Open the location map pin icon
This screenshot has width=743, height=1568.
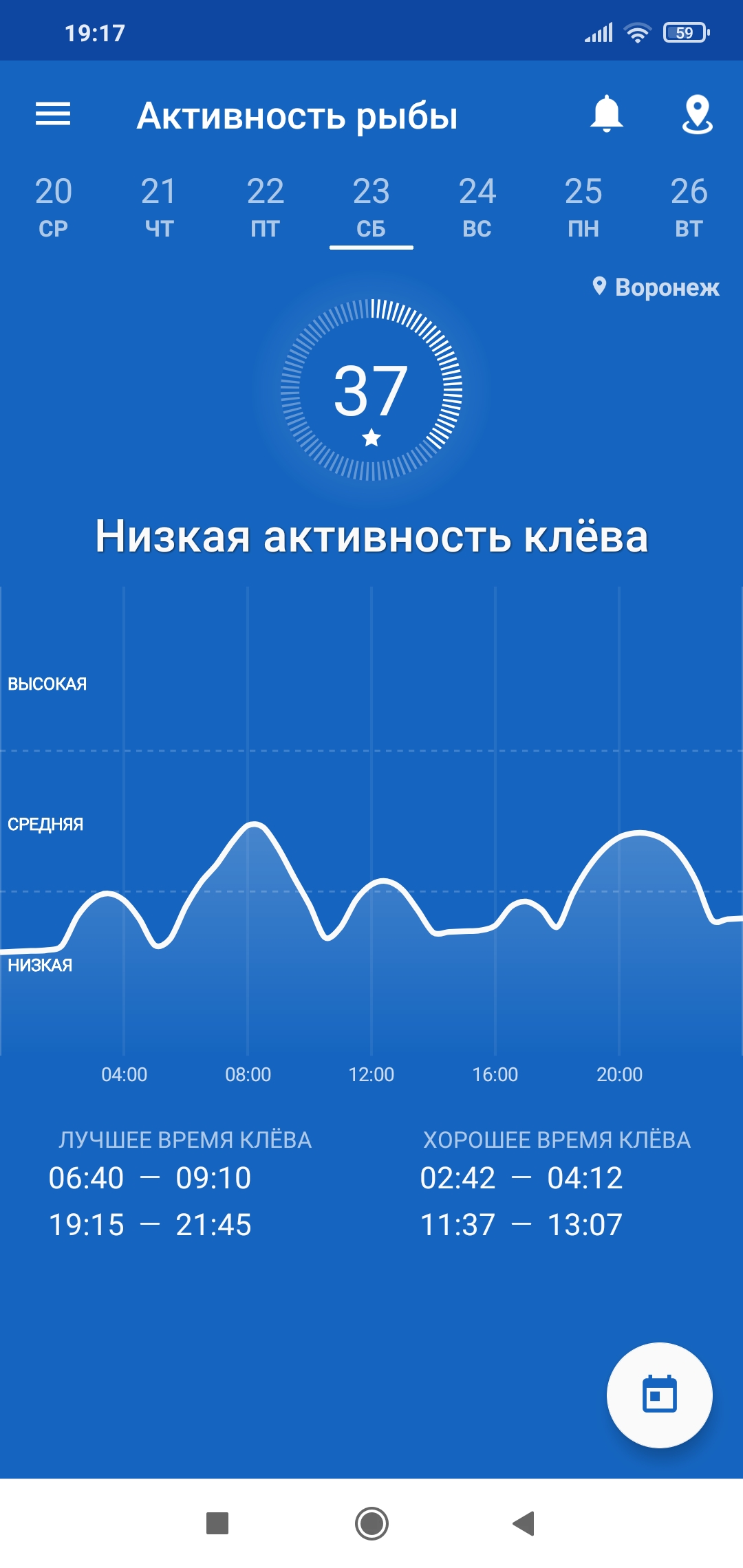(697, 114)
